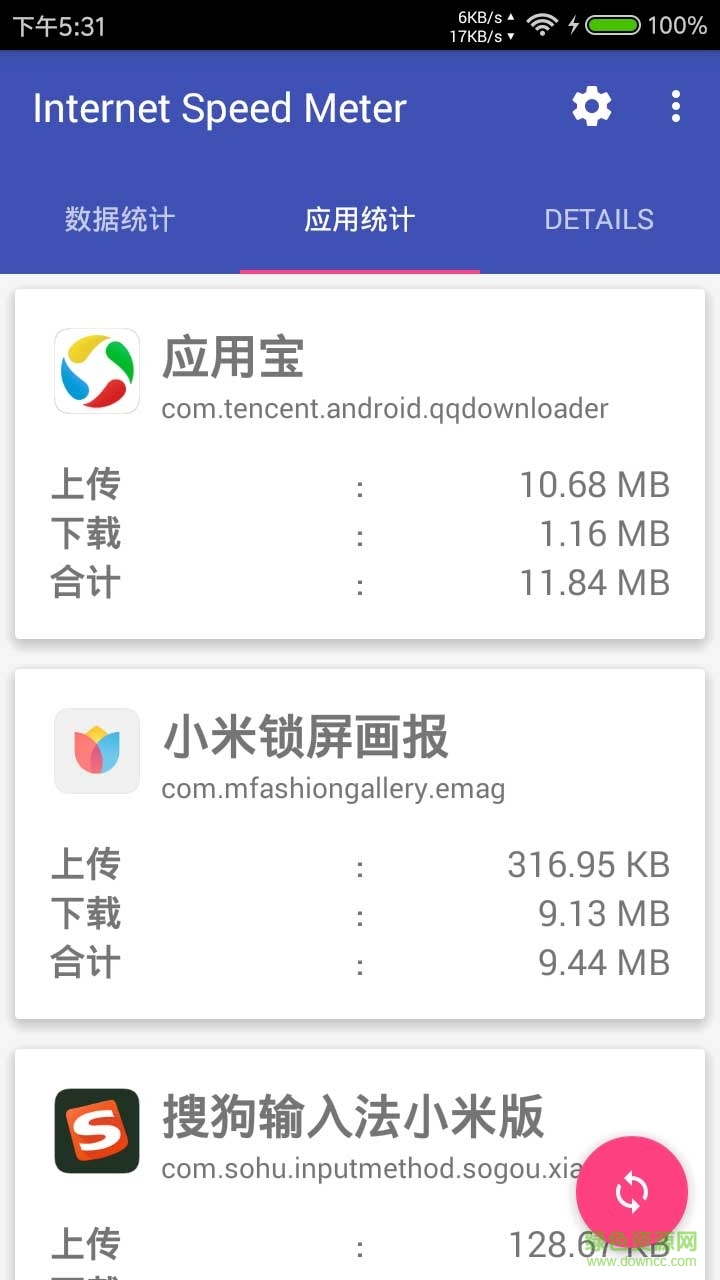Image resolution: width=720 pixels, height=1280 pixels.
Task: Open the overflow menu with three dots
Action: click(x=676, y=105)
